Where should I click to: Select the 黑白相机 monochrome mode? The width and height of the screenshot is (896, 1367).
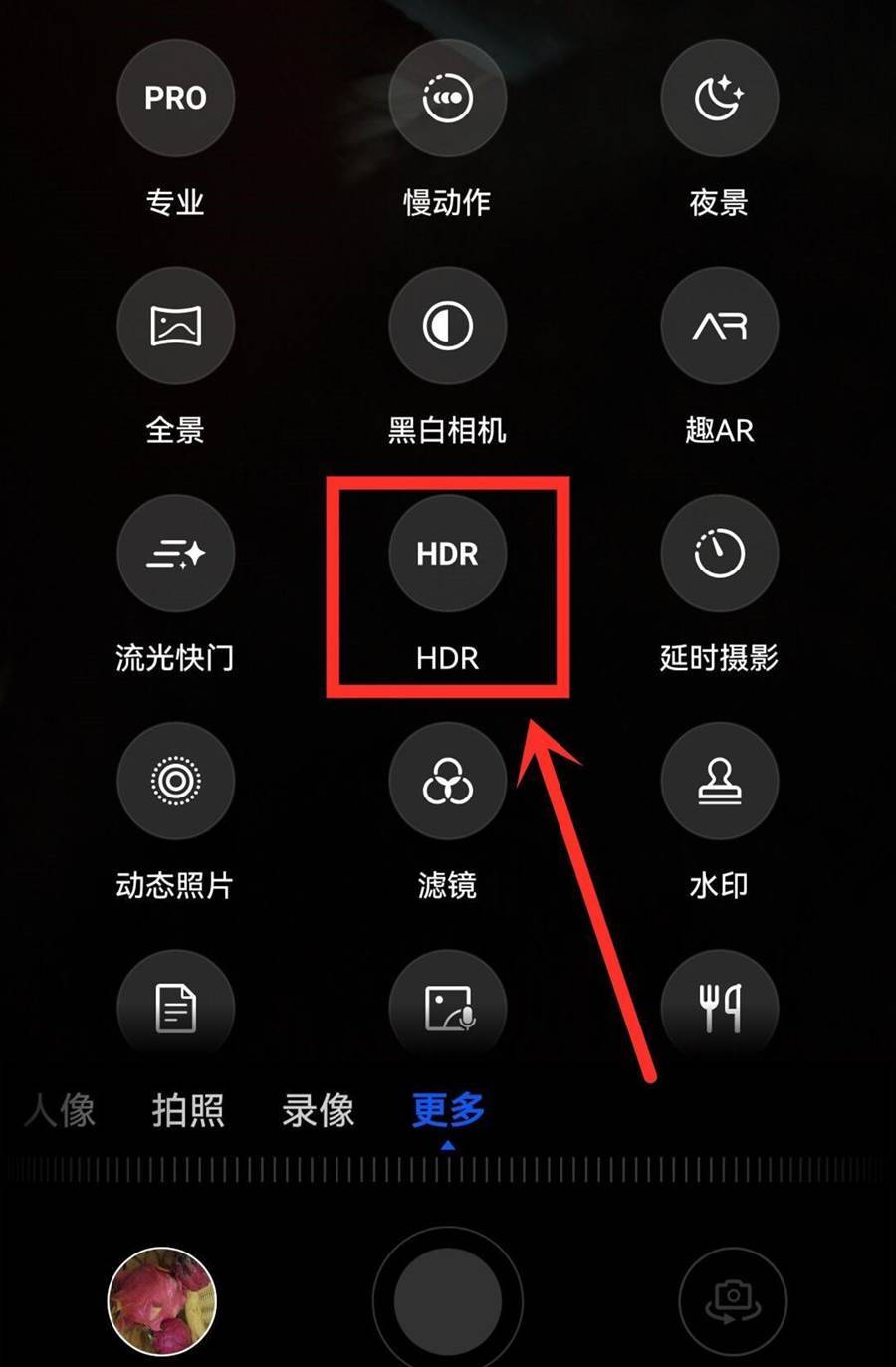click(447, 326)
